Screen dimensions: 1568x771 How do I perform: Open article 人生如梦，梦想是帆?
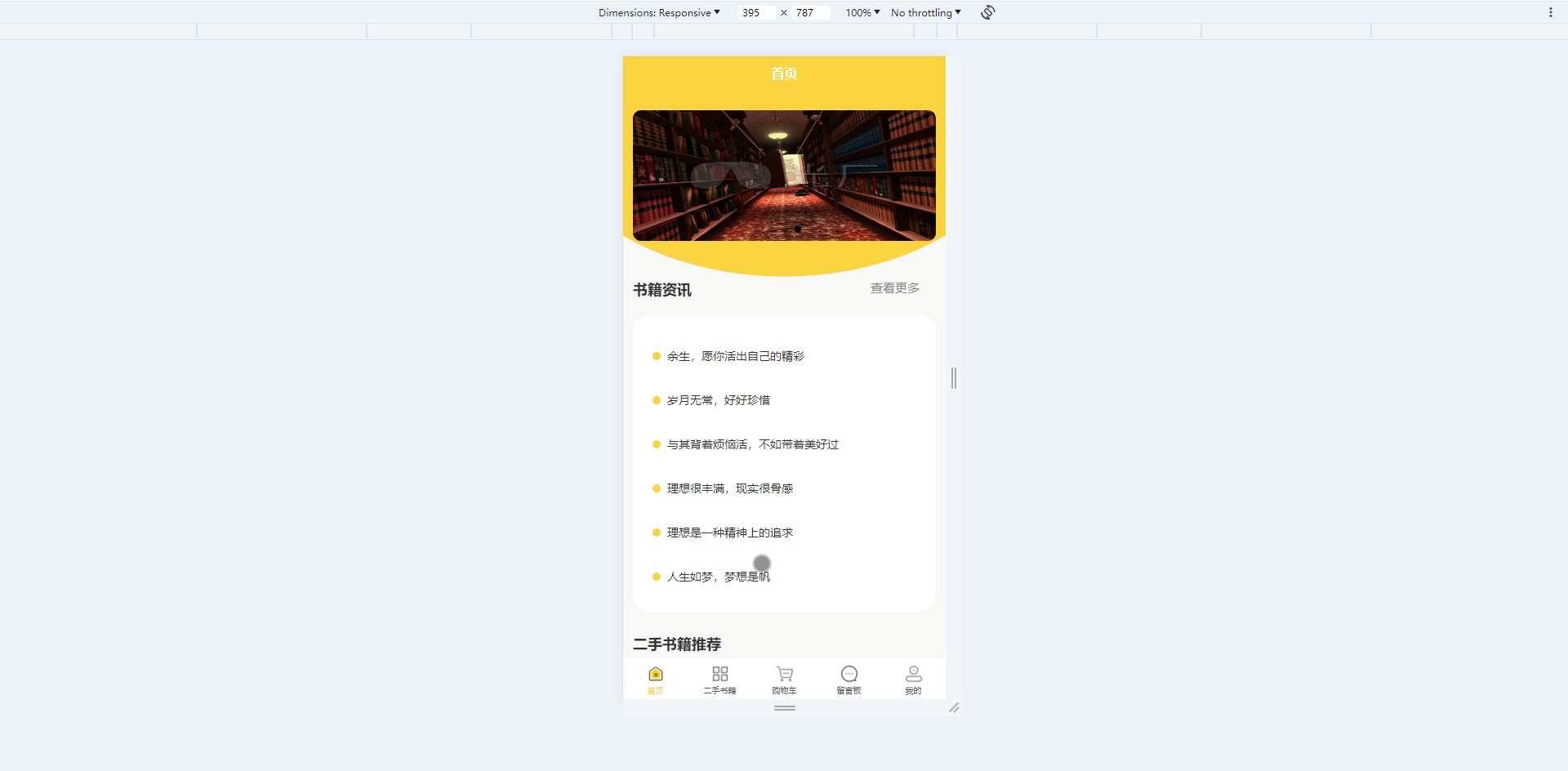(x=718, y=577)
